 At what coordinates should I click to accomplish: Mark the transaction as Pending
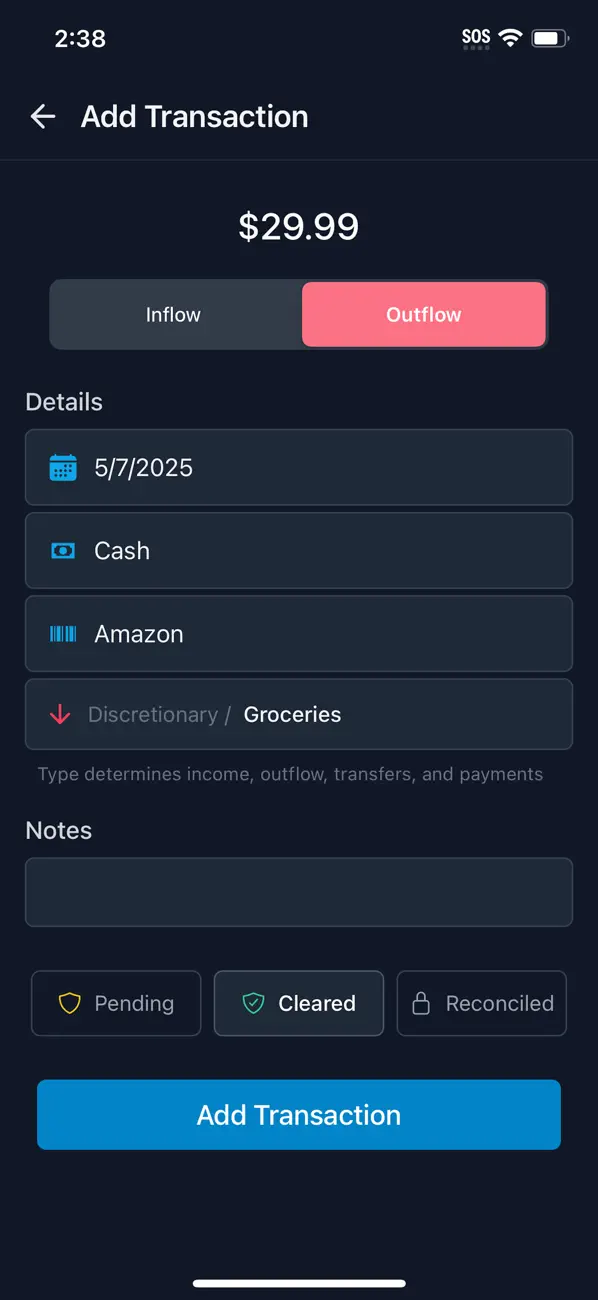[116, 1003]
